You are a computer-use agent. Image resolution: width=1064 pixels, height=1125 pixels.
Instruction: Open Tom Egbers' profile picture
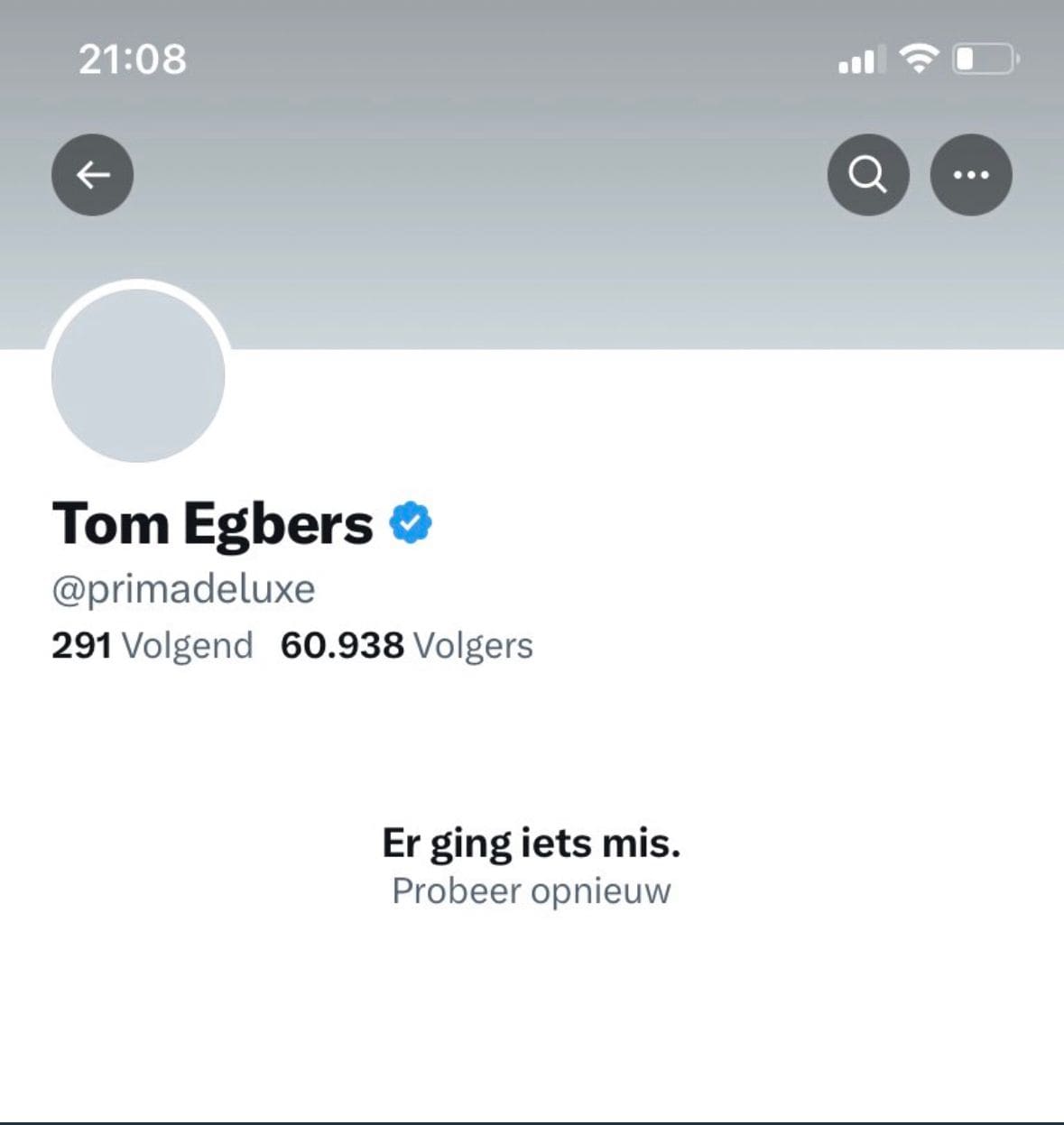pyautogui.click(x=138, y=375)
